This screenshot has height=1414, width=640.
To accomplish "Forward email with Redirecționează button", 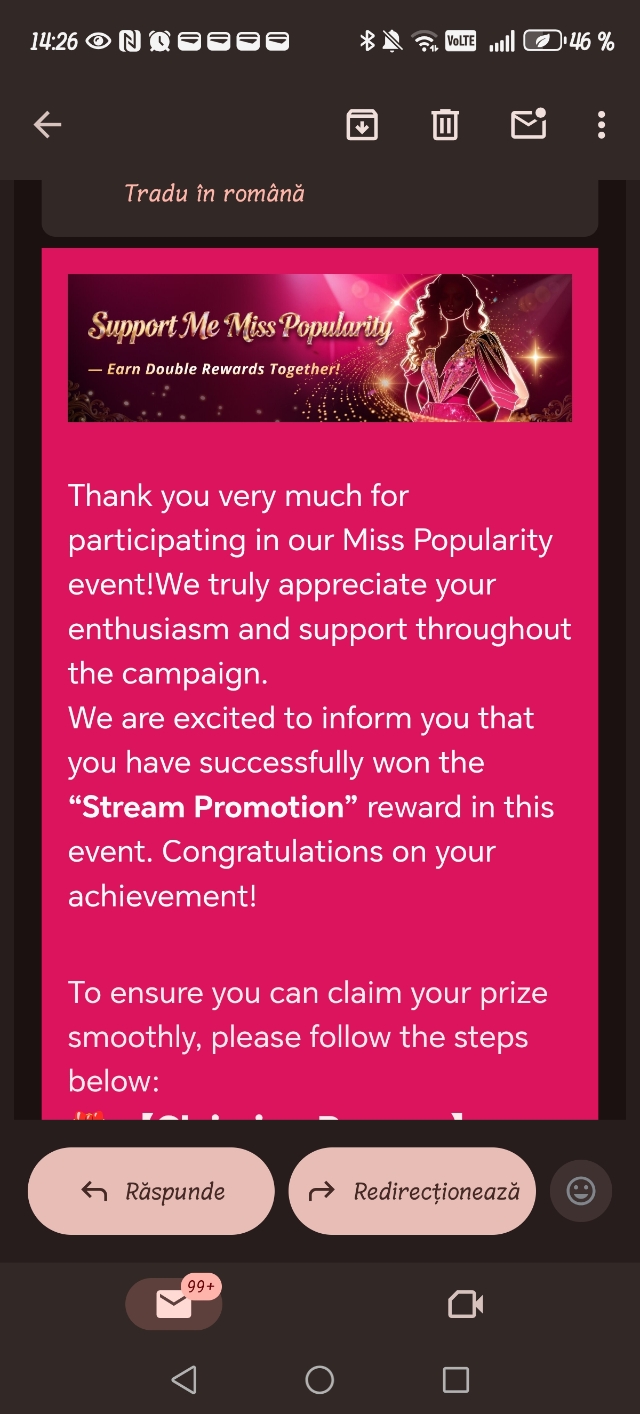I will (412, 1191).
